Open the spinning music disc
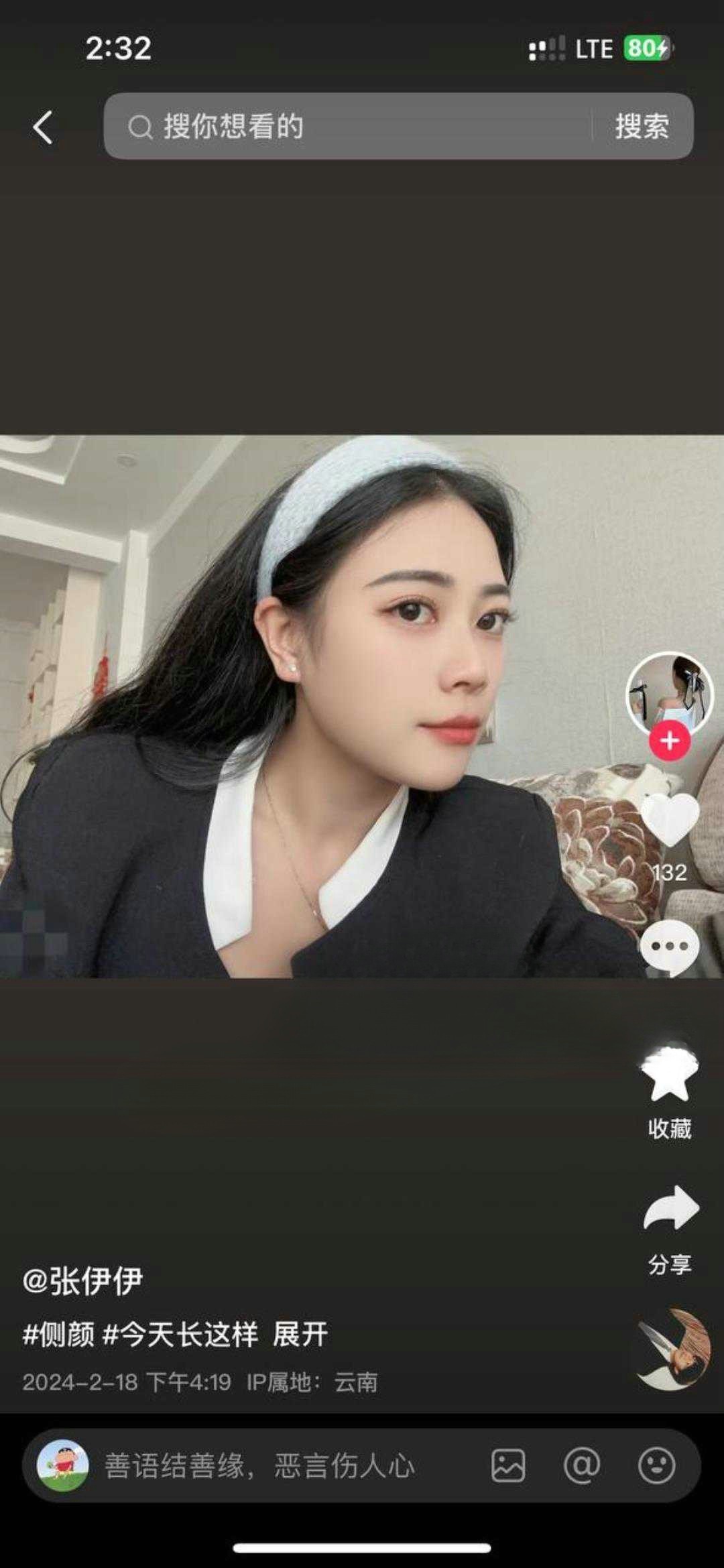This screenshot has width=724, height=1568. [x=672, y=1349]
